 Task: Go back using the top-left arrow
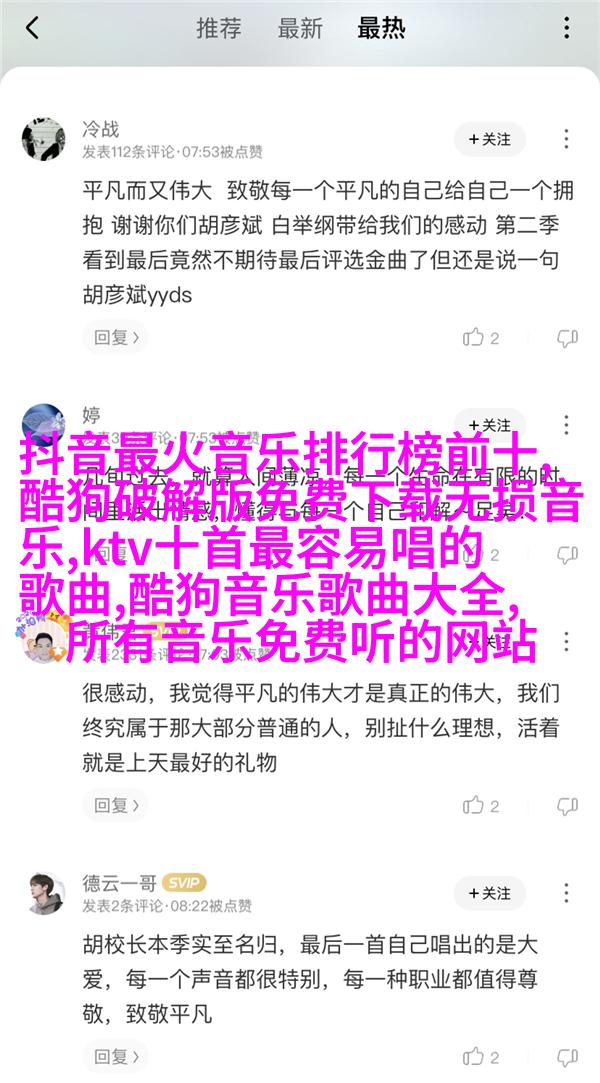pyautogui.click(x=32, y=28)
